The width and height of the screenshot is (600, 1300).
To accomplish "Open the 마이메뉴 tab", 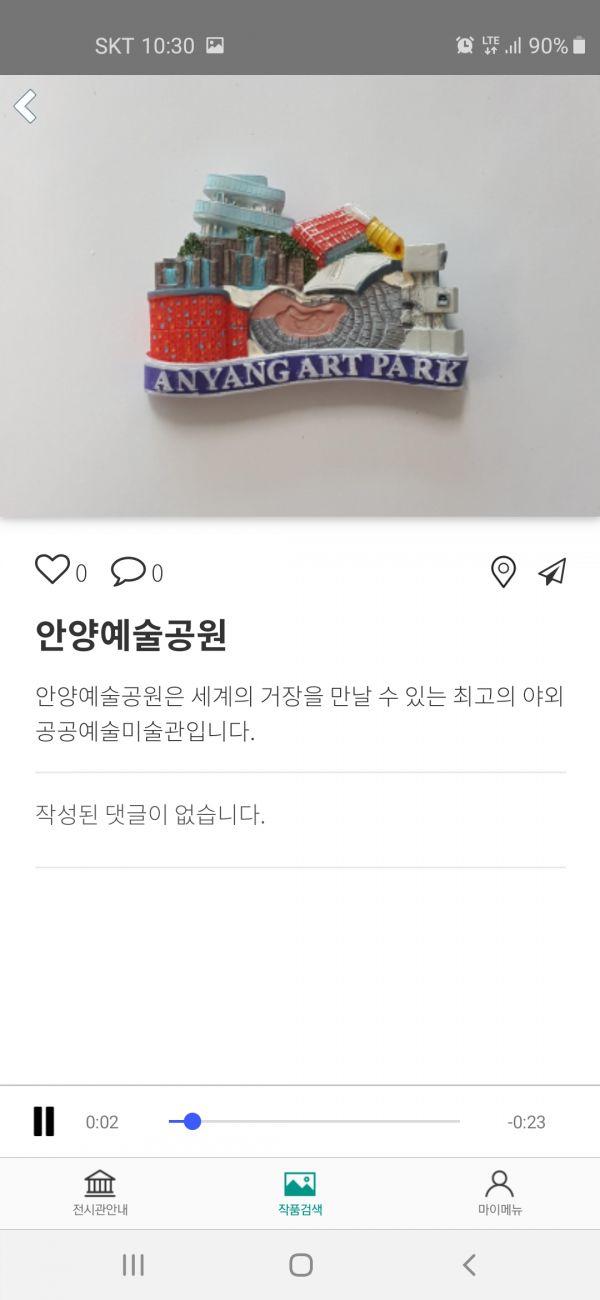I will point(499,1192).
